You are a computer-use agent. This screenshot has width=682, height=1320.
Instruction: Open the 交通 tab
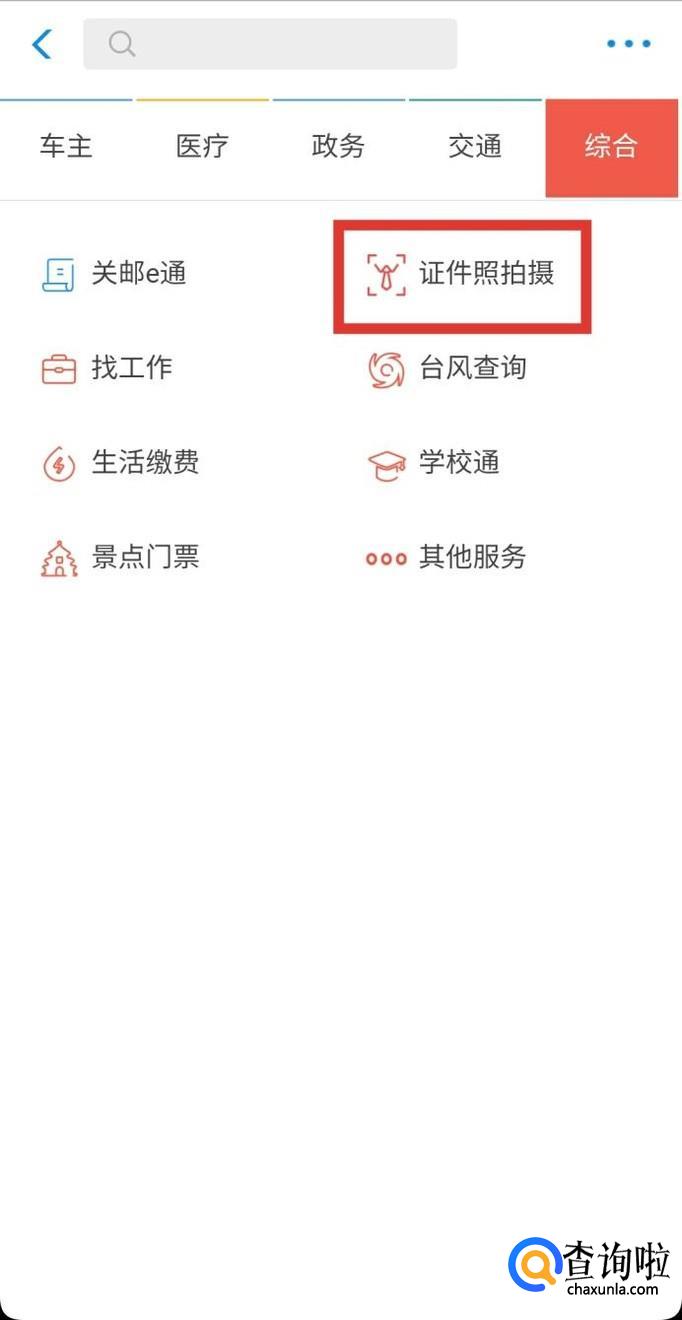pyautogui.click(x=474, y=147)
